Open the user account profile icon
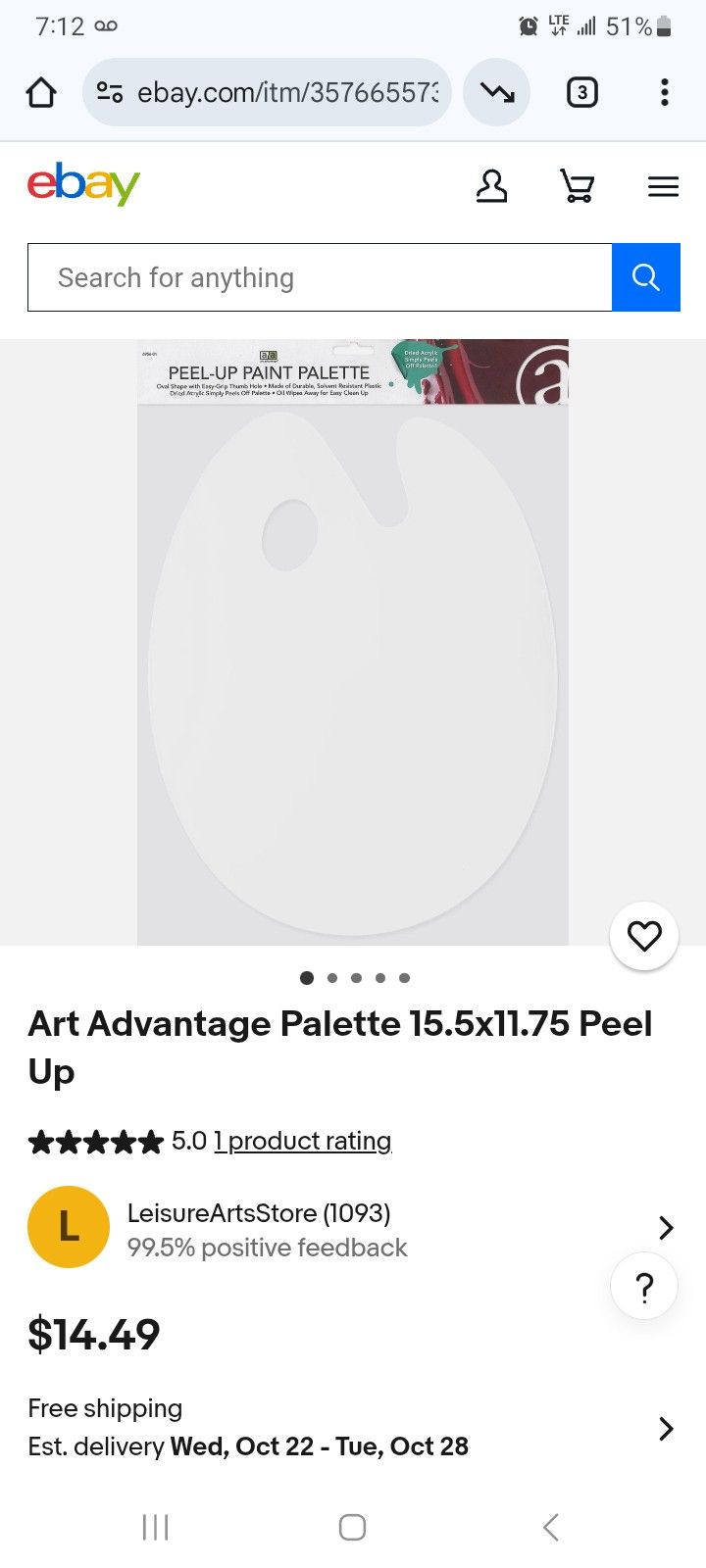The image size is (706, 1568). pos(491,186)
